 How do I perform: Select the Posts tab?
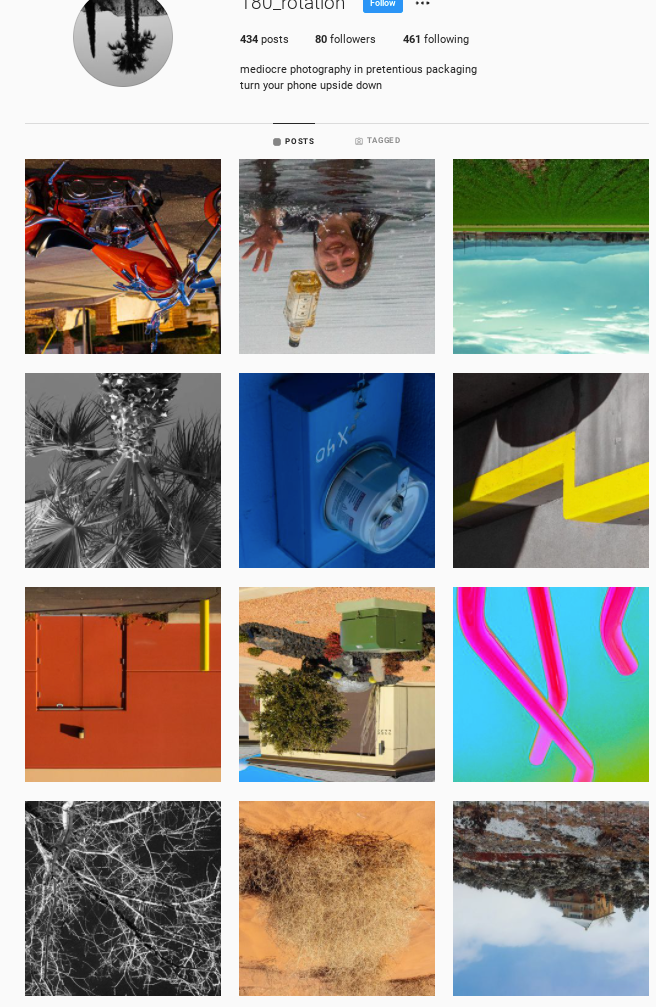[294, 142]
